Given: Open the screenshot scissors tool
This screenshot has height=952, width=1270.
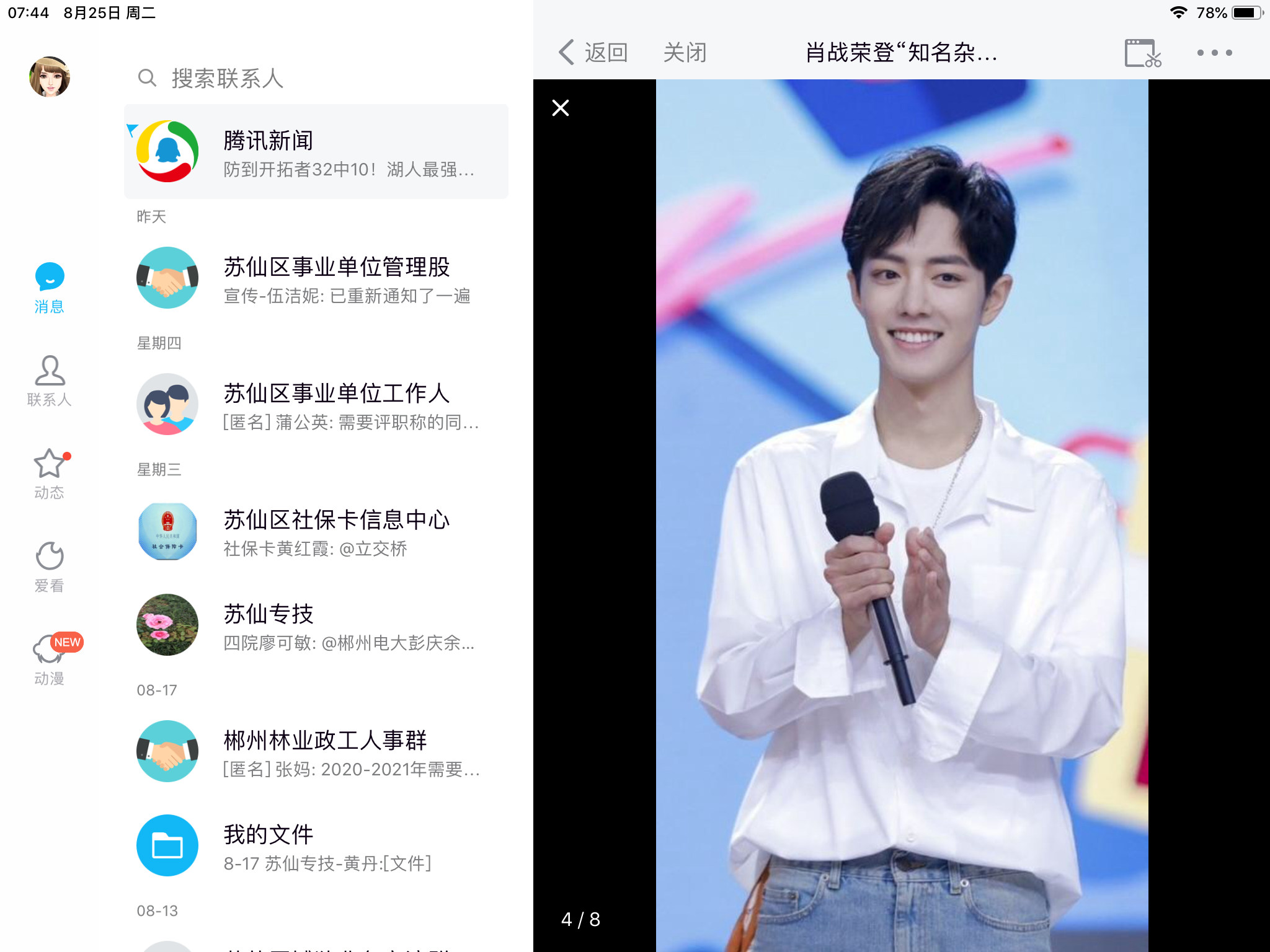Looking at the screenshot, I should [1142, 53].
